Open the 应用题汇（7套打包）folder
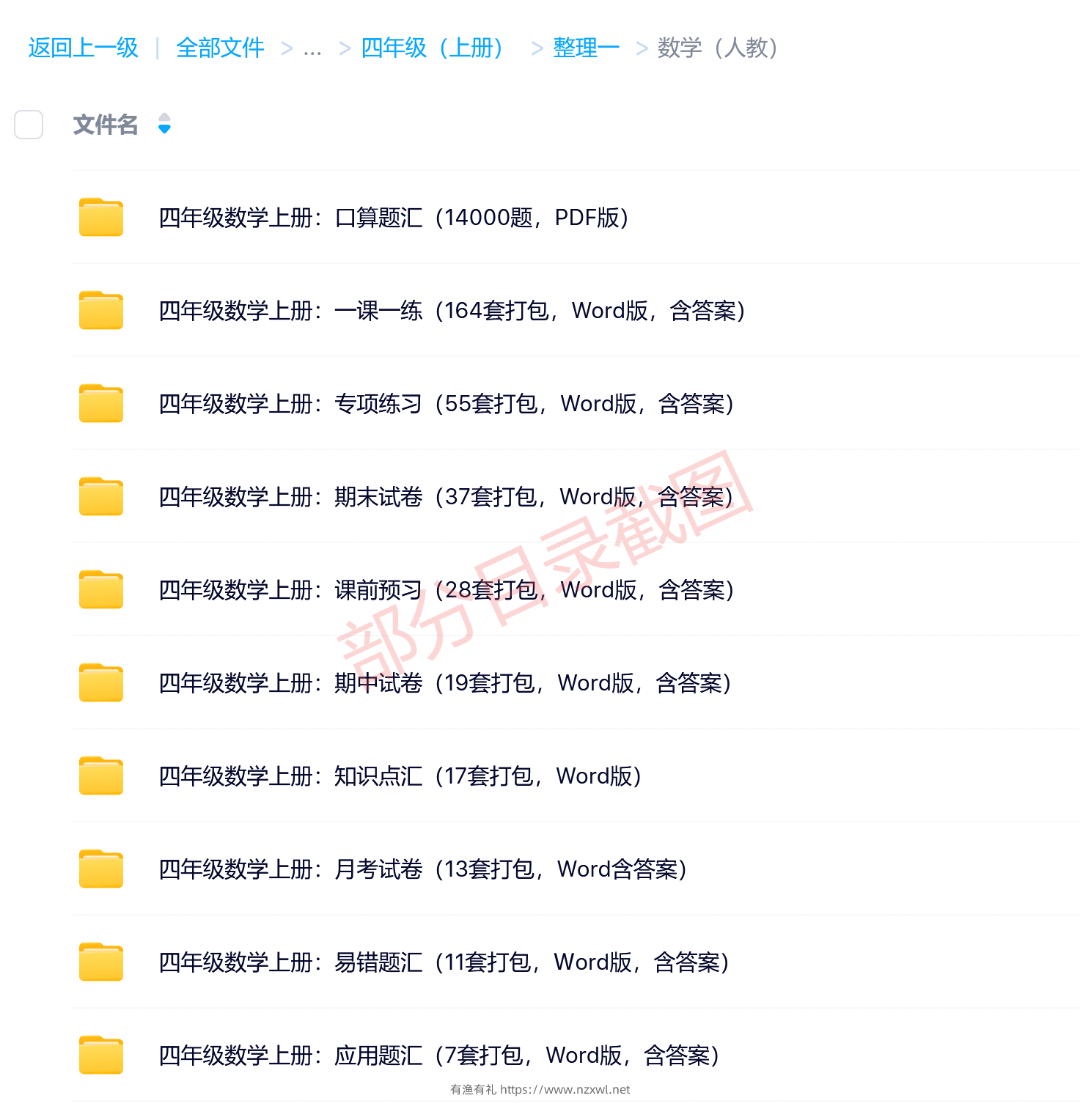 pos(438,1055)
